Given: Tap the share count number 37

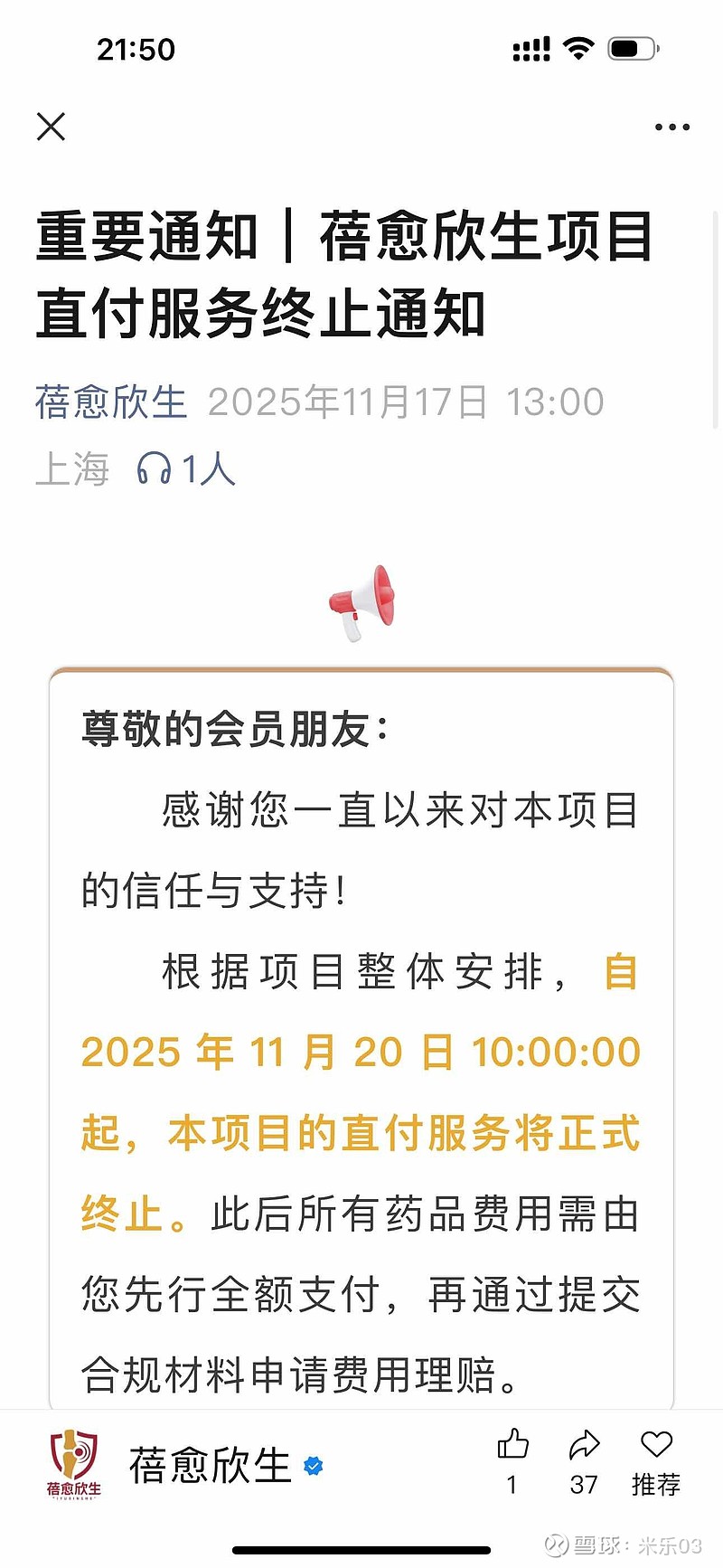Looking at the screenshot, I should pyautogui.click(x=584, y=1484).
